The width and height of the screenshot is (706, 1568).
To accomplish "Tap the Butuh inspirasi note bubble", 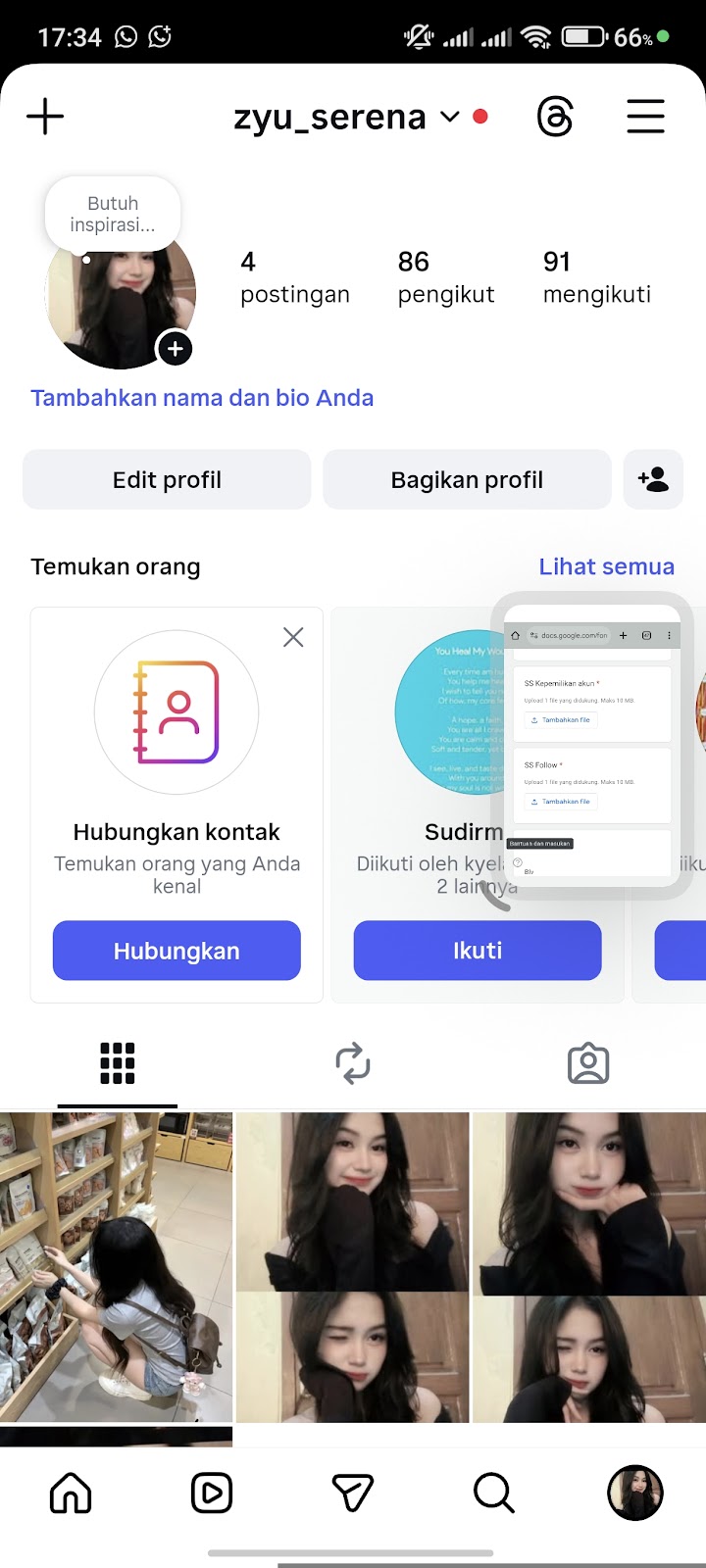I will 113,214.
